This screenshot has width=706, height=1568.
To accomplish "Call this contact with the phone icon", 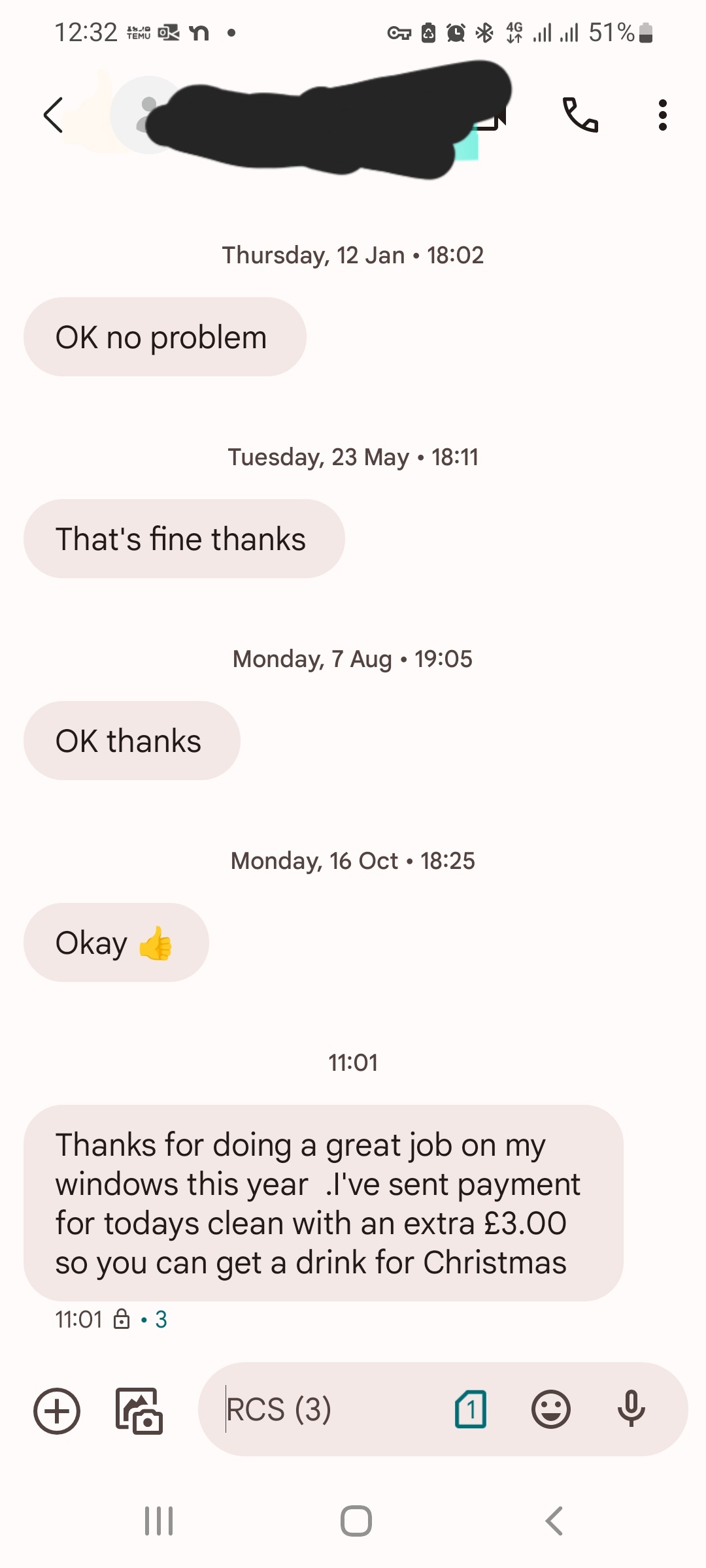I will [580, 115].
